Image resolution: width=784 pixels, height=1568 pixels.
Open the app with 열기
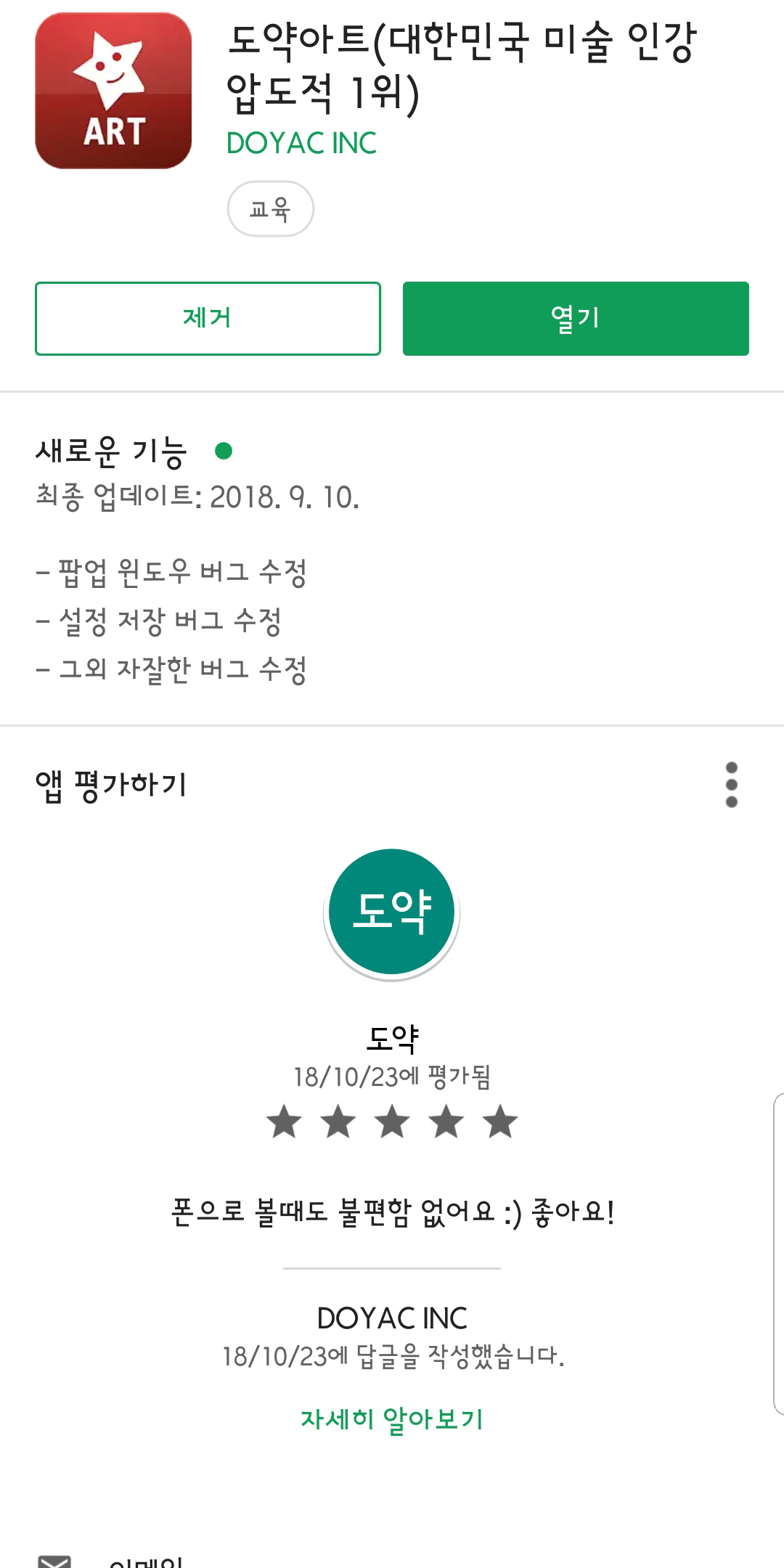(576, 319)
